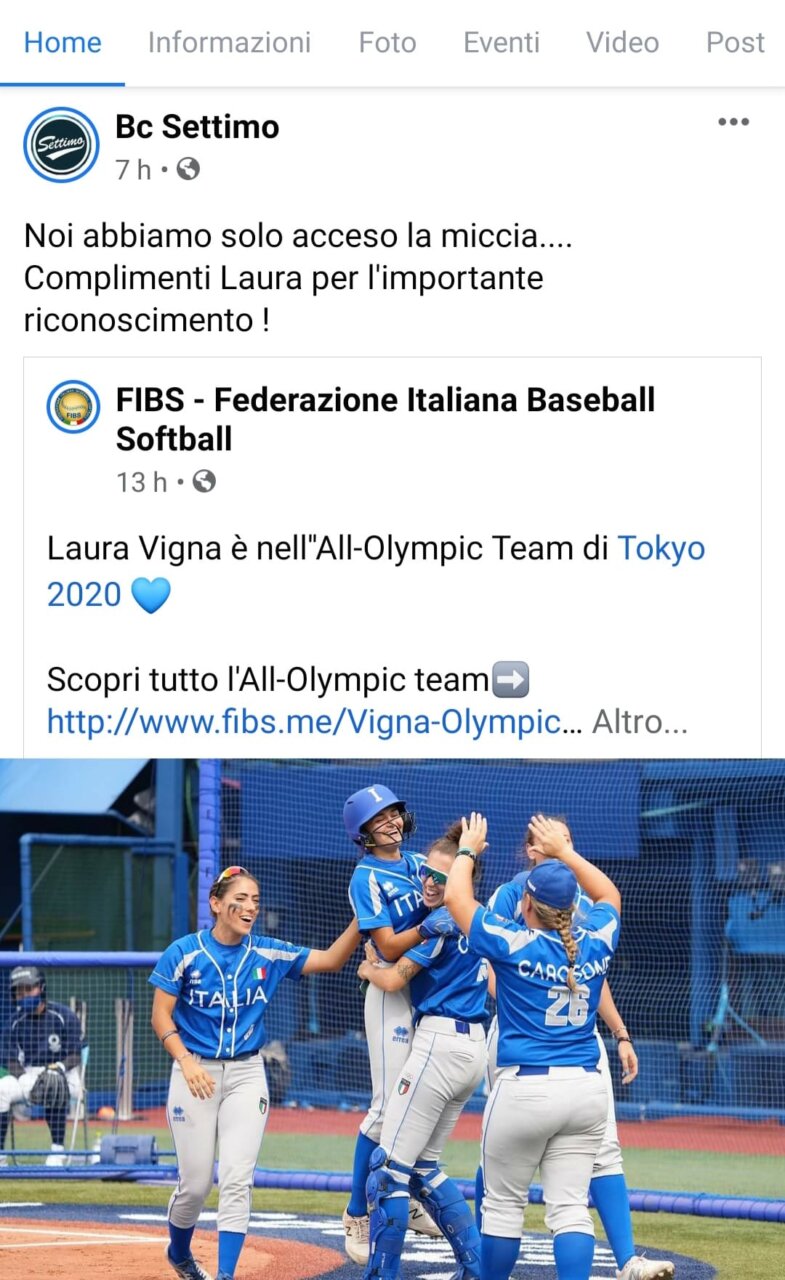Click the Home tab highlighted in blue
This screenshot has height=1280, width=785.
click(63, 42)
